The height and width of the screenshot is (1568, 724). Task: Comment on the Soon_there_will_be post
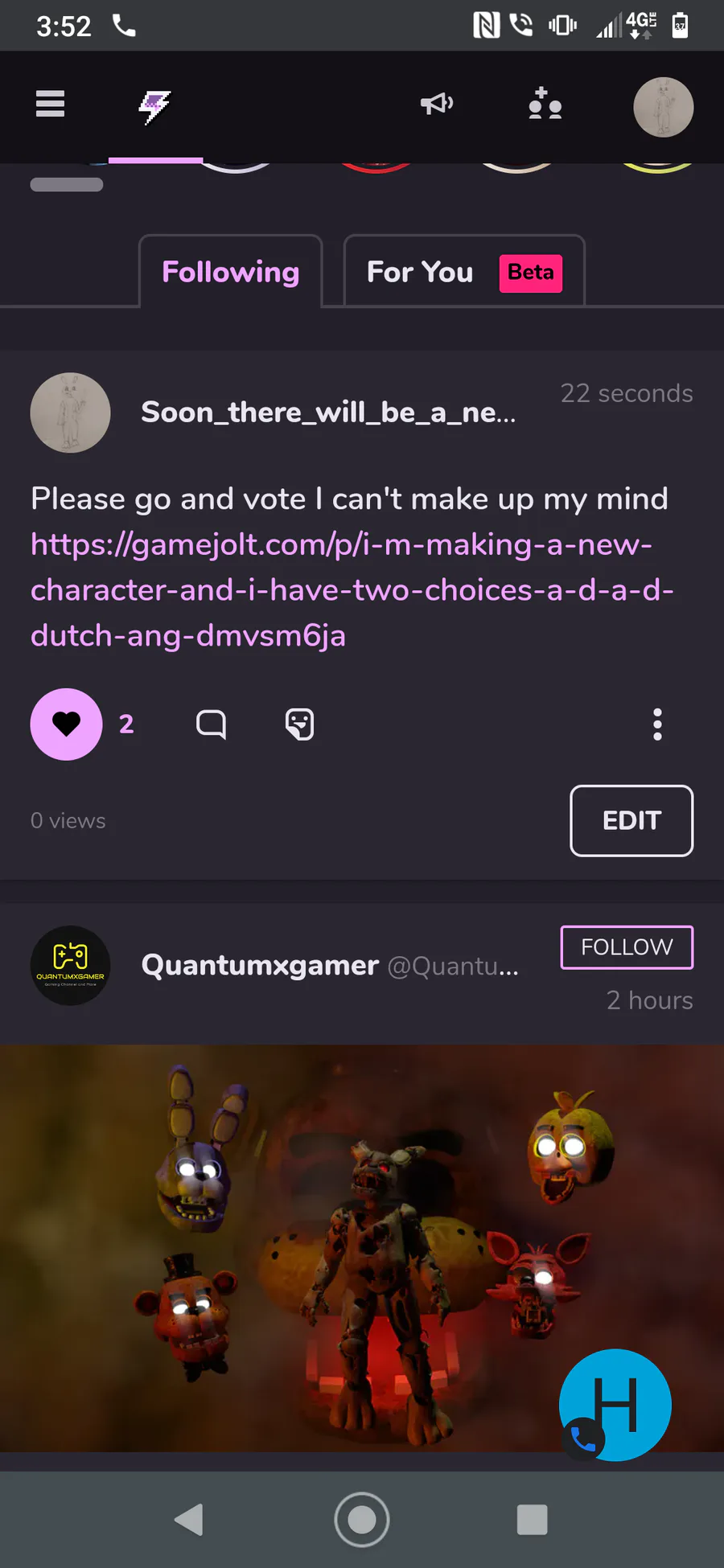pos(211,724)
